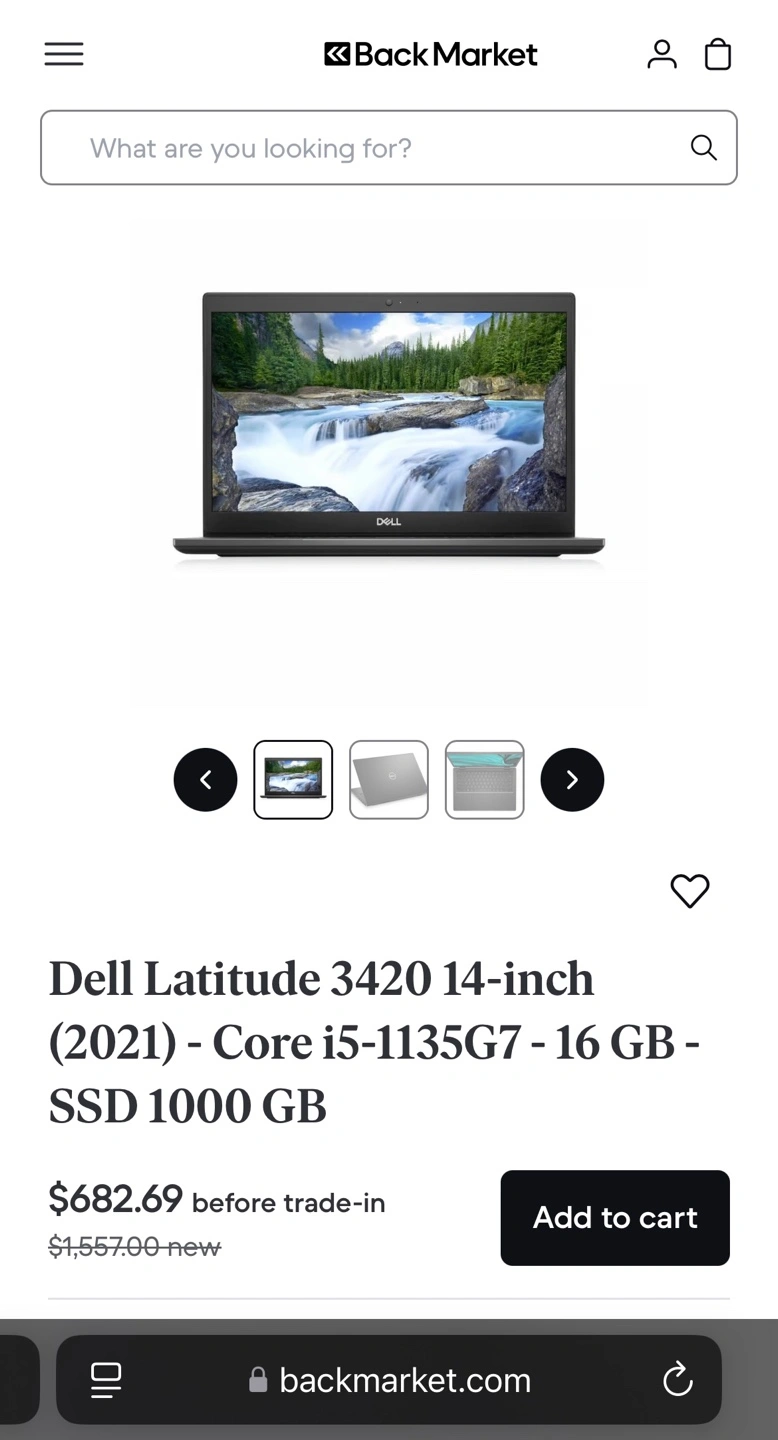Select the closed-lid laptop thumbnail
This screenshot has width=778, height=1440.
point(389,780)
